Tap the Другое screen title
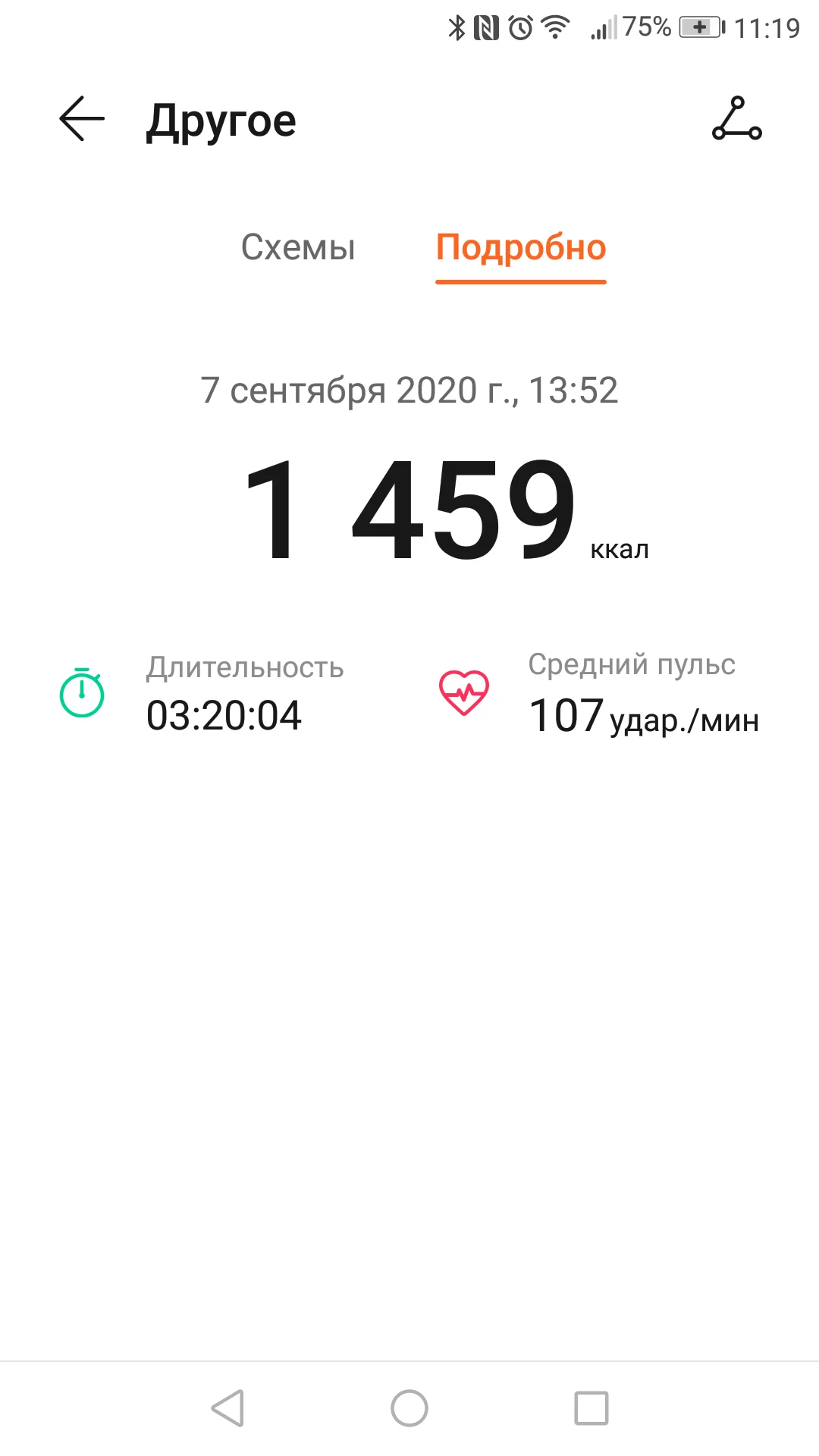 tap(221, 120)
